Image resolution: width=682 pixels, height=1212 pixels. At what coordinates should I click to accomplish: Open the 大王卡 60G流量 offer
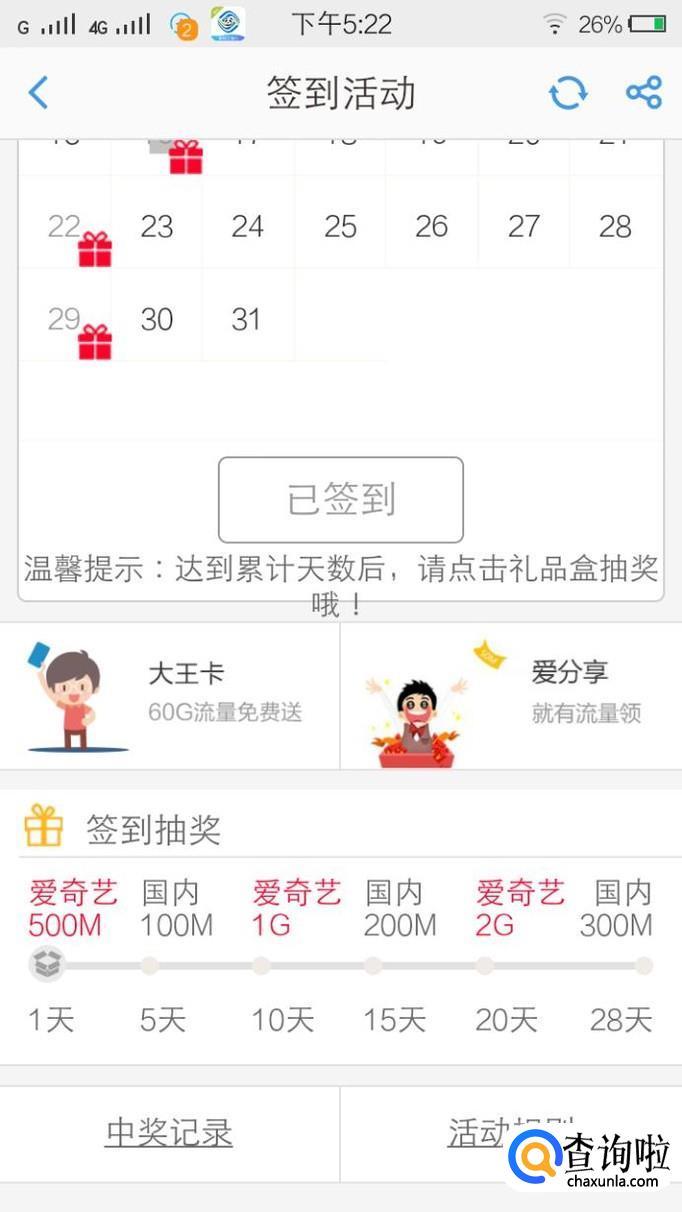click(170, 696)
